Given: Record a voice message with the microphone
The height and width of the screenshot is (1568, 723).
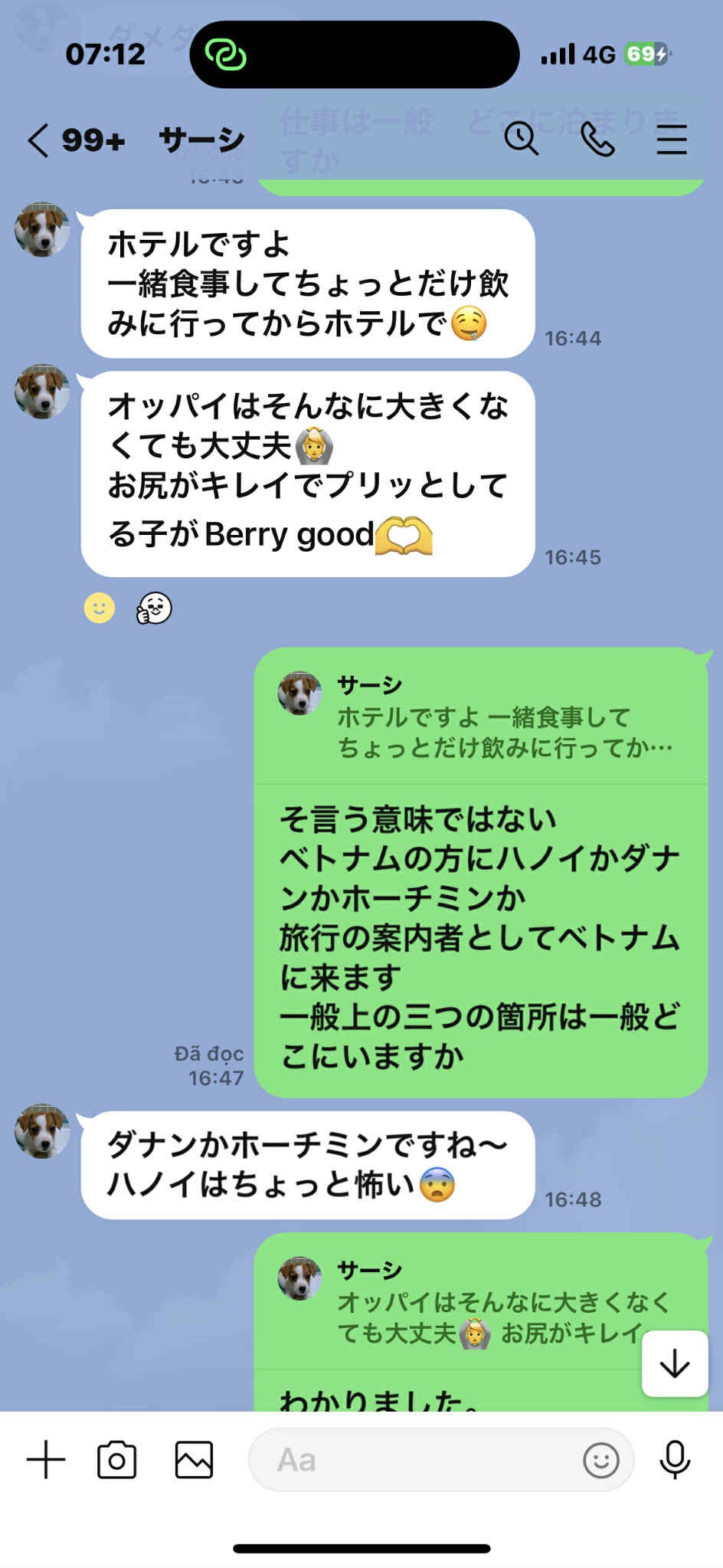Looking at the screenshot, I should [674, 1459].
